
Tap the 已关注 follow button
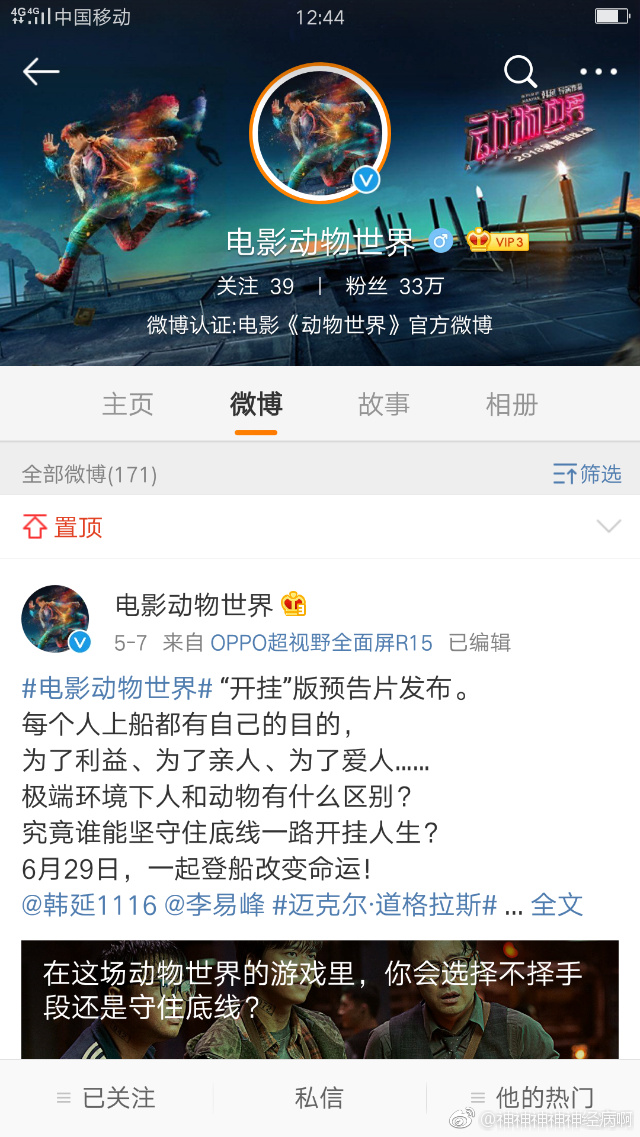tap(107, 1097)
